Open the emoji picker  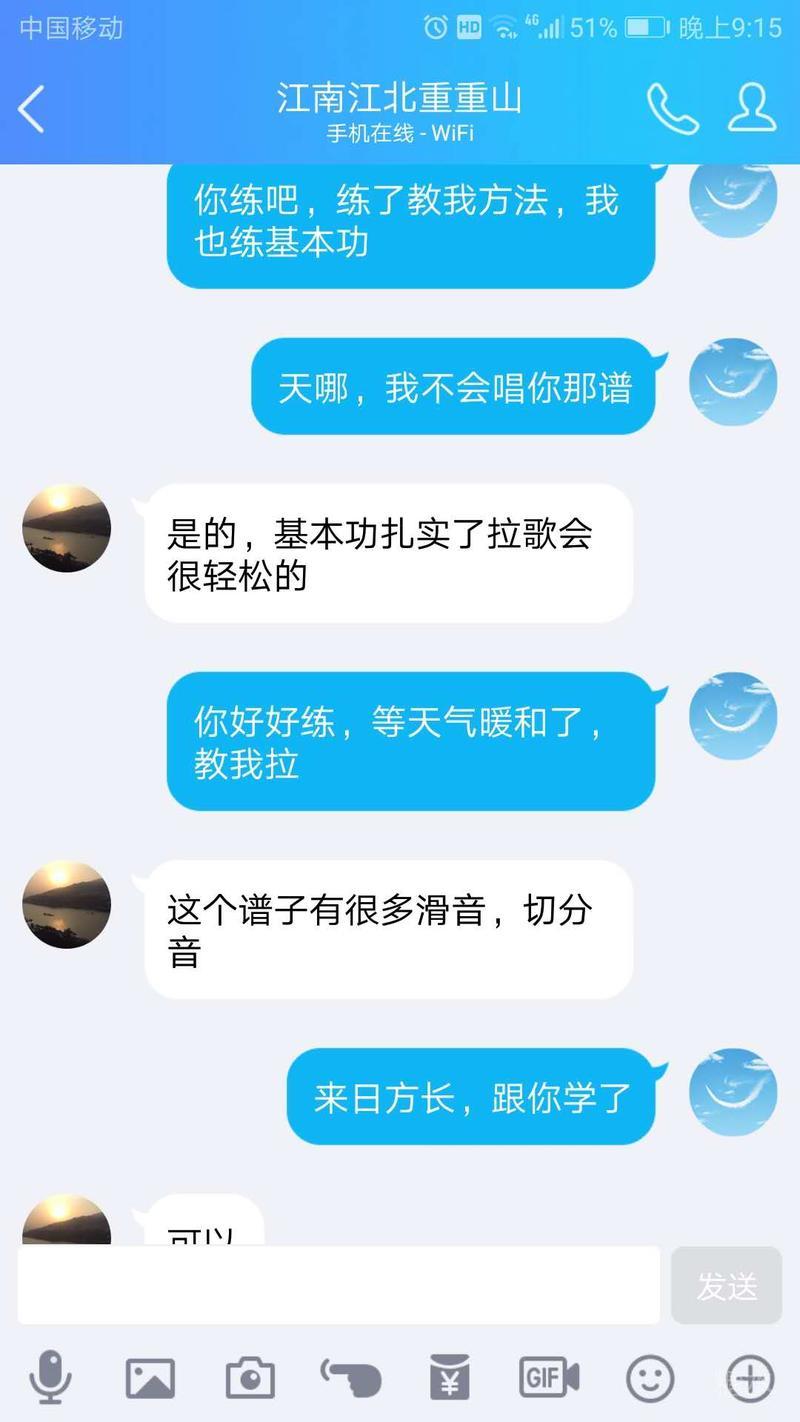pyautogui.click(x=649, y=1378)
